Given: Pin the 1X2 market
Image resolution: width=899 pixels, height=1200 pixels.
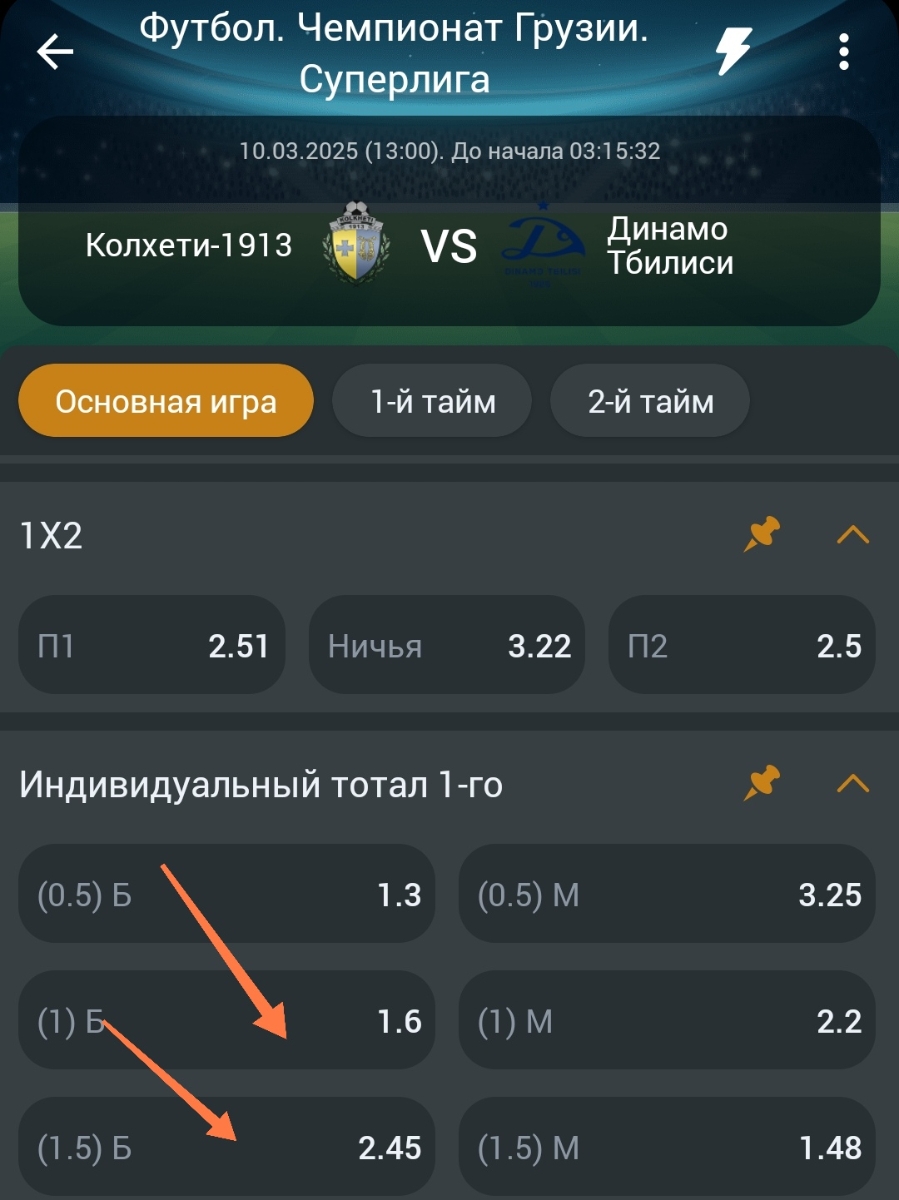Looking at the screenshot, I should tap(762, 535).
